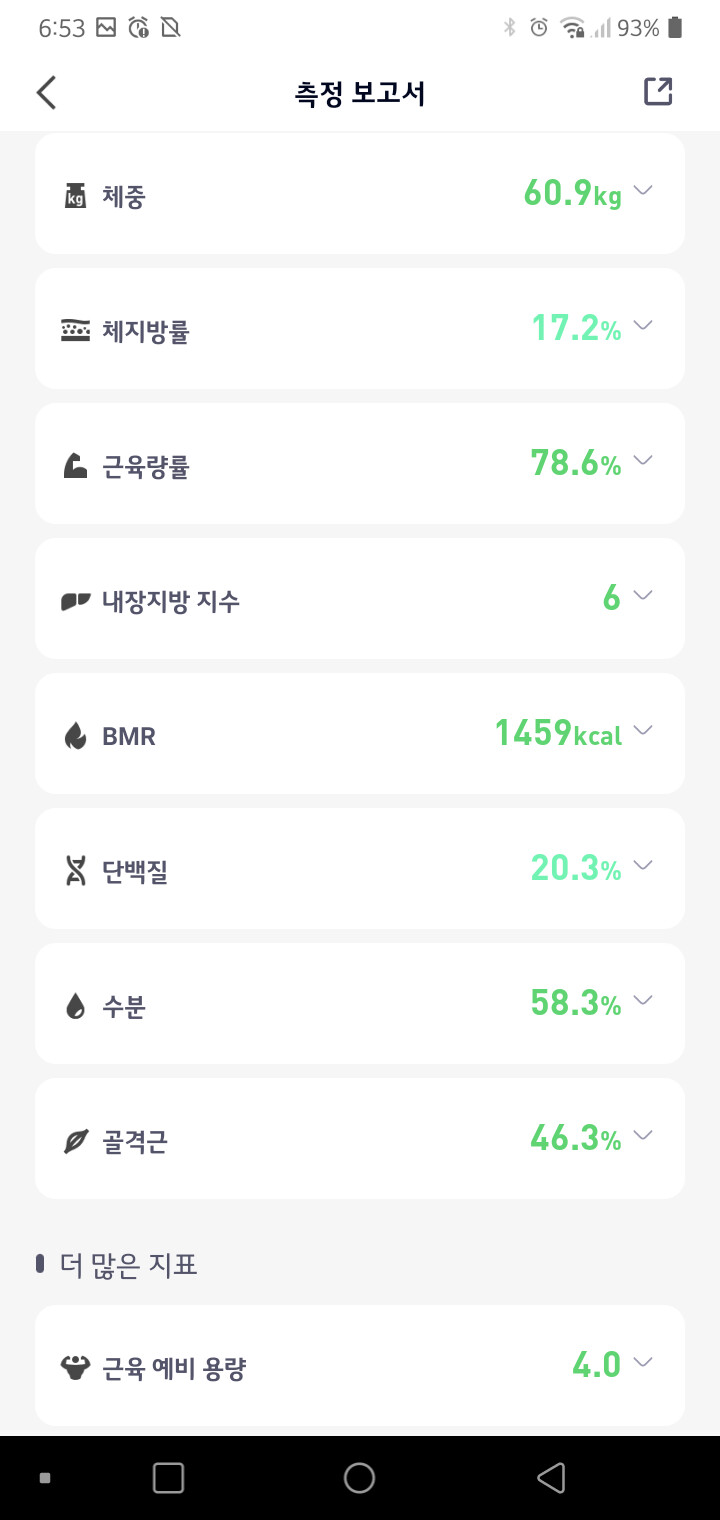The image size is (720, 1520).
Task: Show details for 단백질
Action: (643, 865)
